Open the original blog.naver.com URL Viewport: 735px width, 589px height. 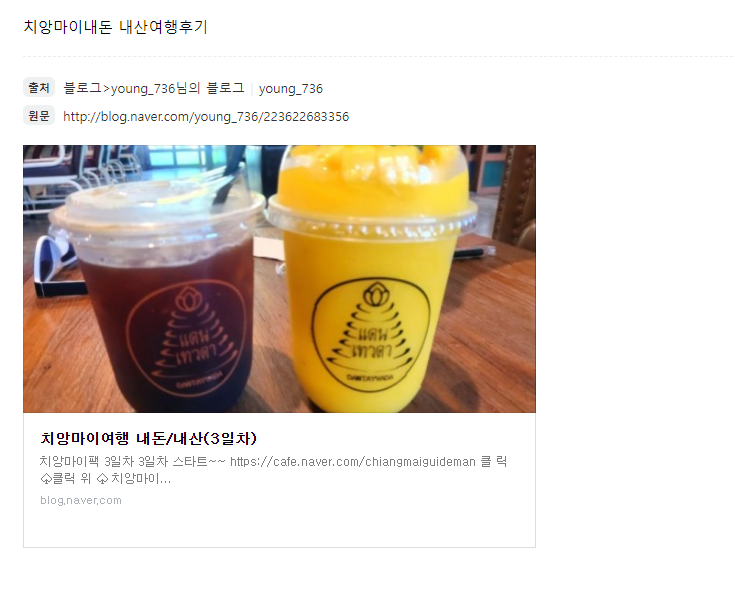tap(206, 117)
